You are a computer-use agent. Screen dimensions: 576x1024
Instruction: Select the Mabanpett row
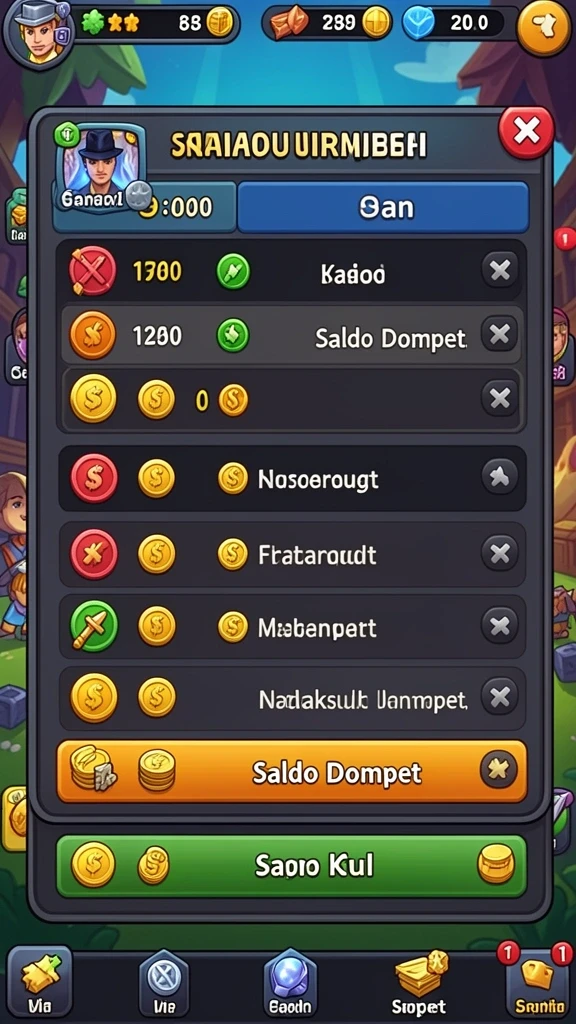point(292,626)
